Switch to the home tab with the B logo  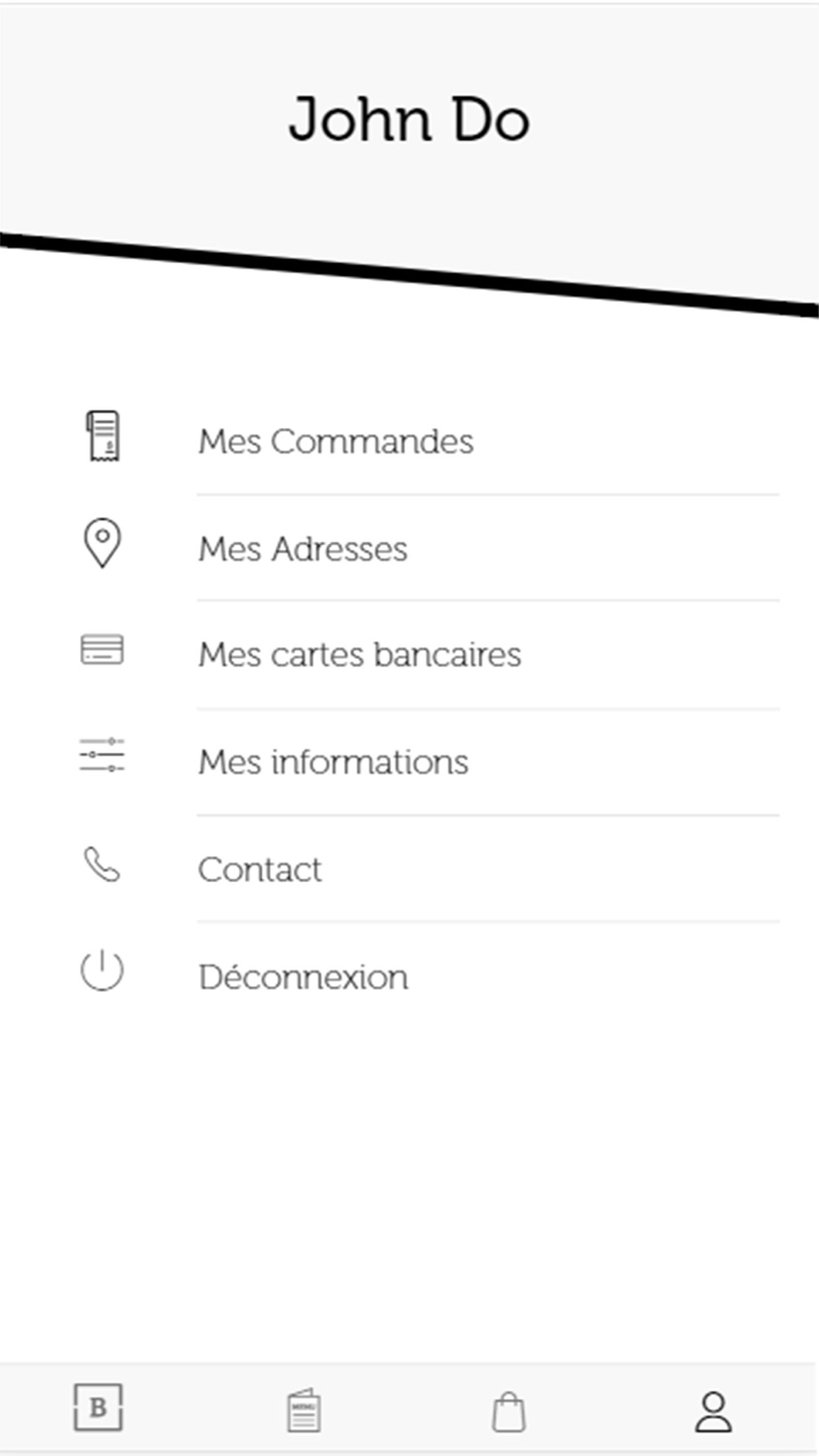click(x=98, y=1408)
